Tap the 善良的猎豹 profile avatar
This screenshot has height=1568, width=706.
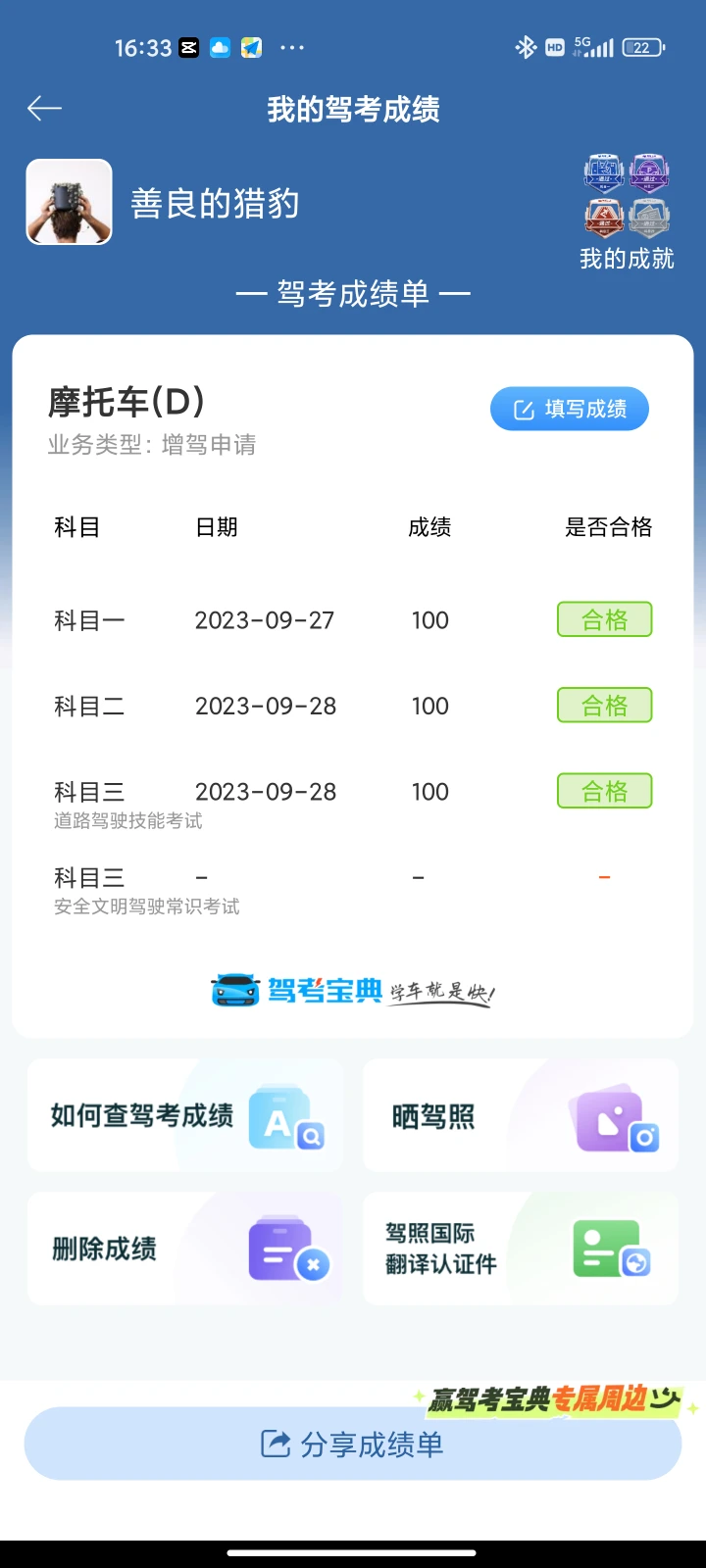coord(69,202)
